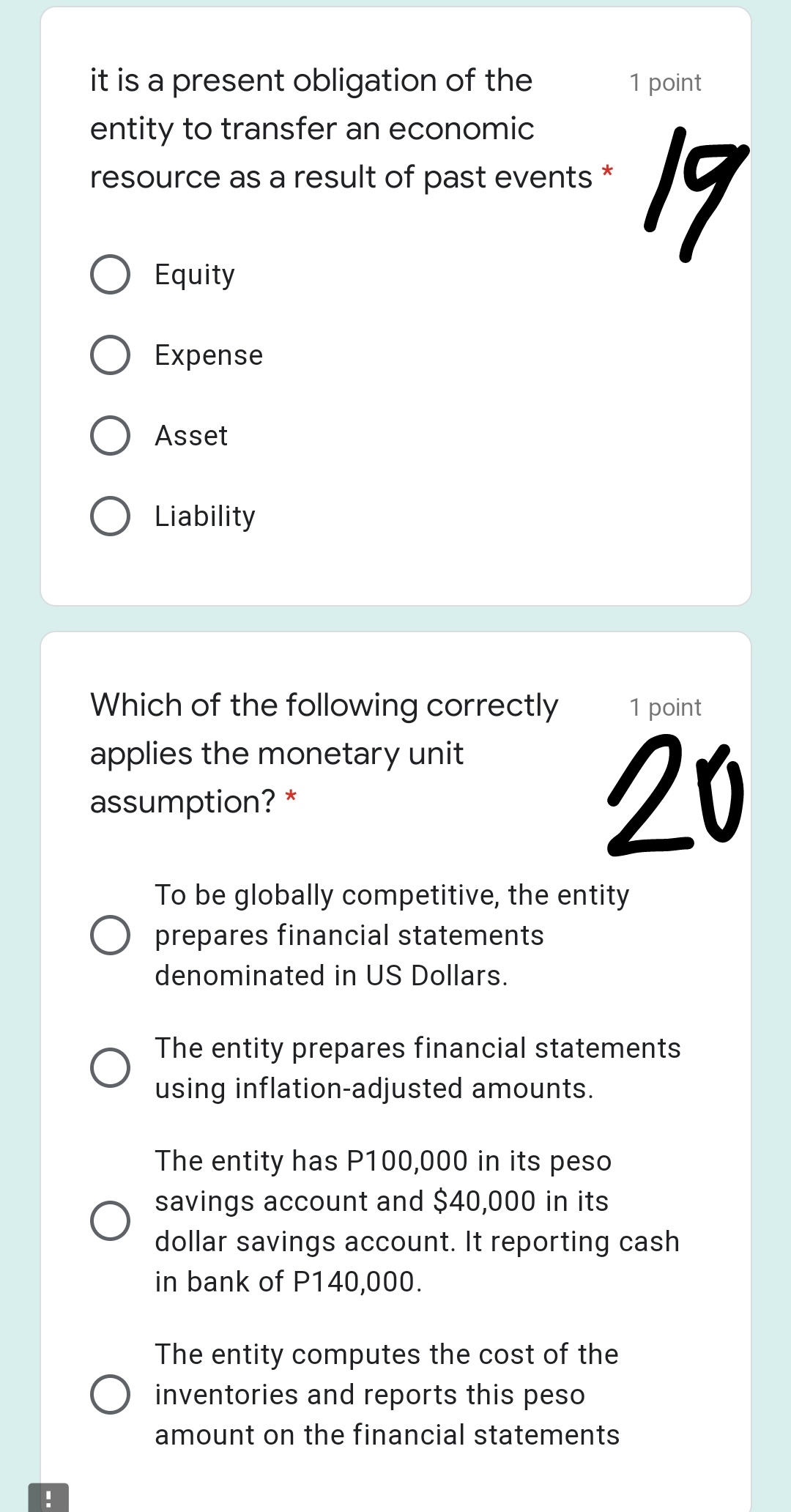This screenshot has width=791, height=1512.
Task: Pick the cash in bank P140,000 option
Action: click(111, 1221)
